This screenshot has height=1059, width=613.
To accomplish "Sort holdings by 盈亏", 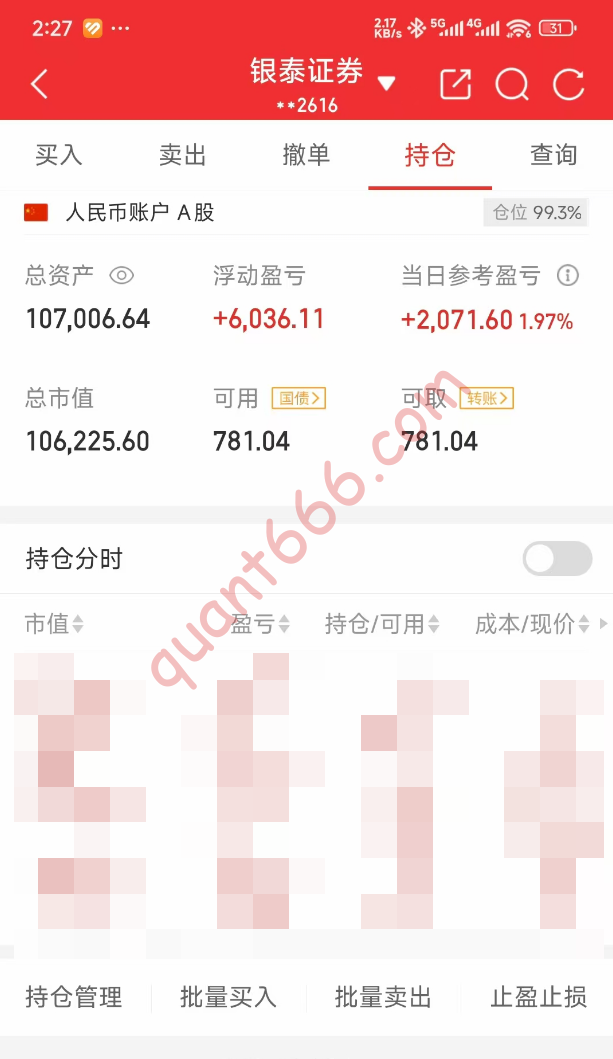I will 261,624.
